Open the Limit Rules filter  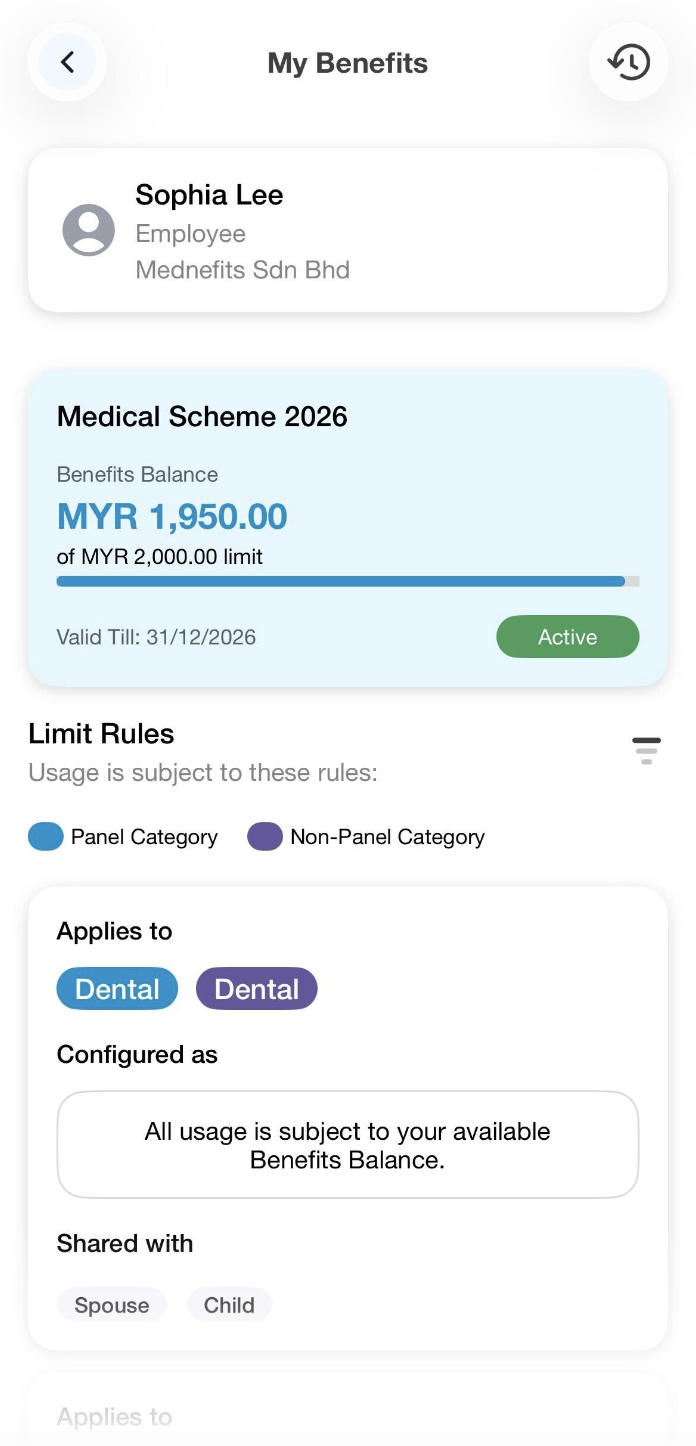coord(646,750)
